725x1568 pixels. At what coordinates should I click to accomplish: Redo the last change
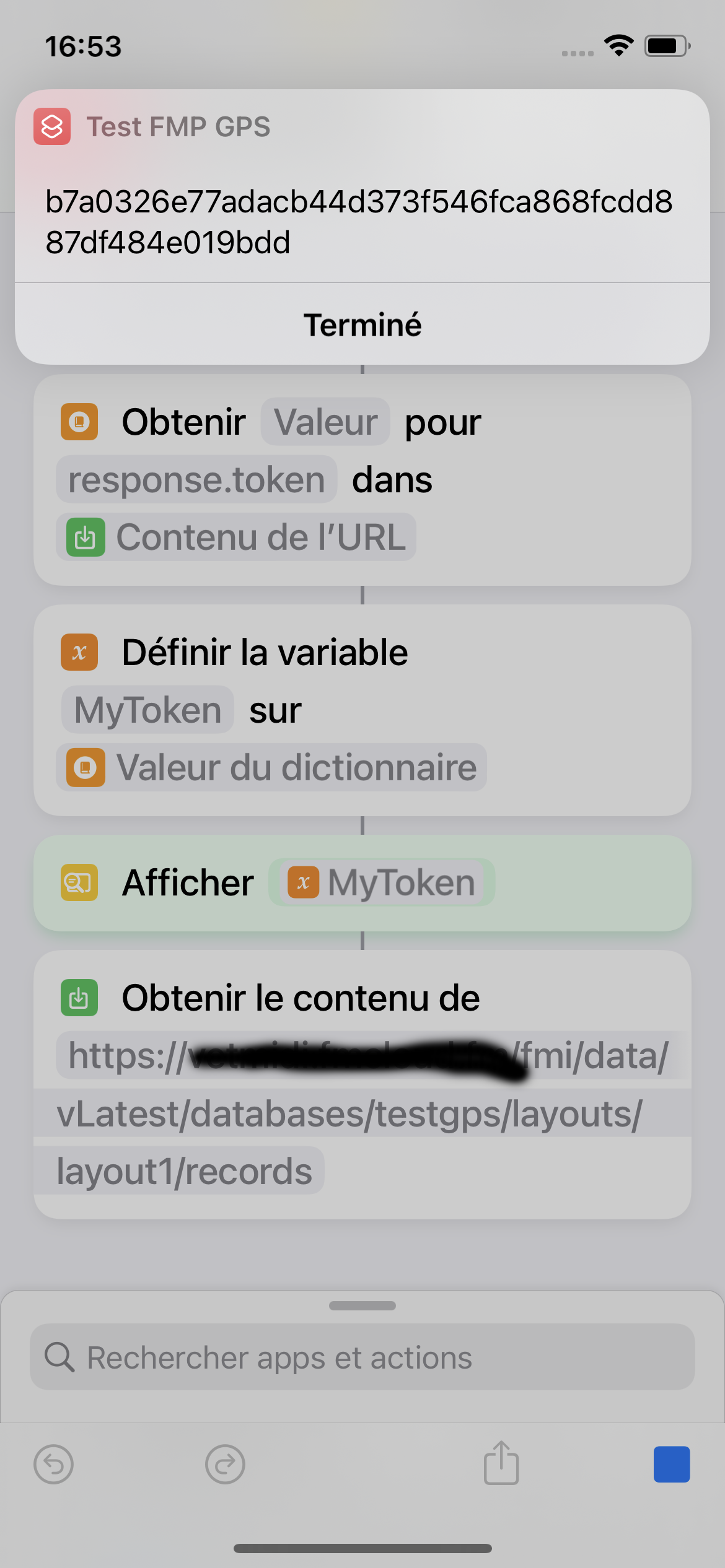(225, 1465)
